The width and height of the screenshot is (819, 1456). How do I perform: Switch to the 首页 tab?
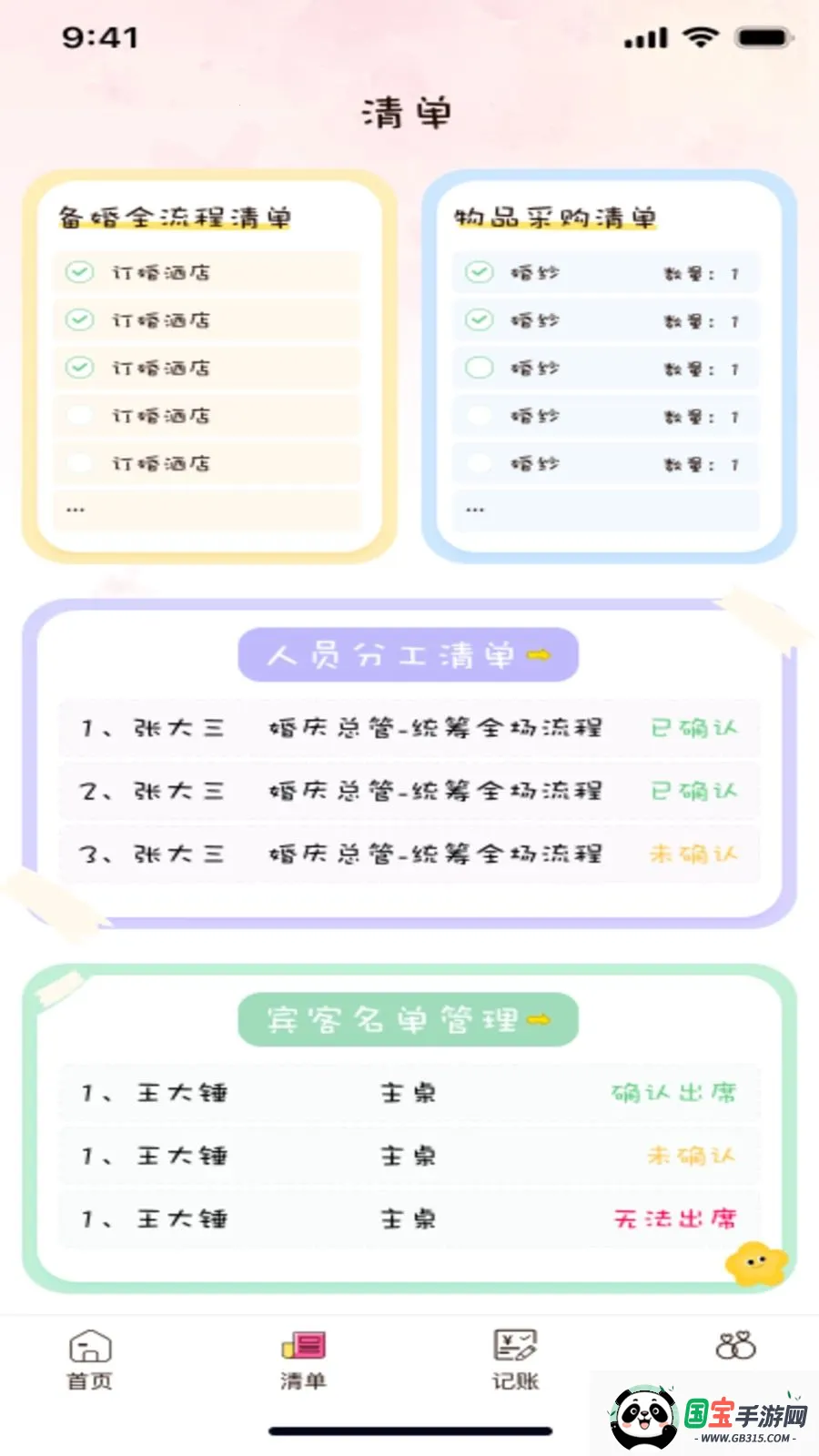(x=90, y=1360)
